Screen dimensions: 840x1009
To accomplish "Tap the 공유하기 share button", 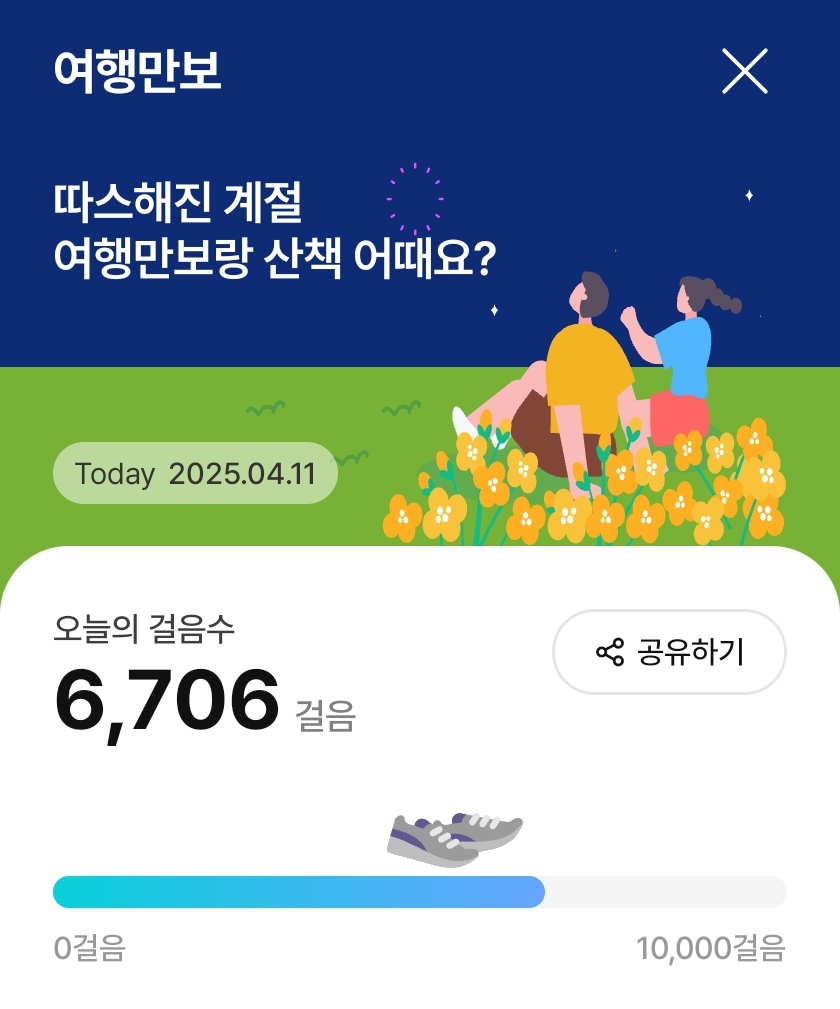I will [x=669, y=652].
